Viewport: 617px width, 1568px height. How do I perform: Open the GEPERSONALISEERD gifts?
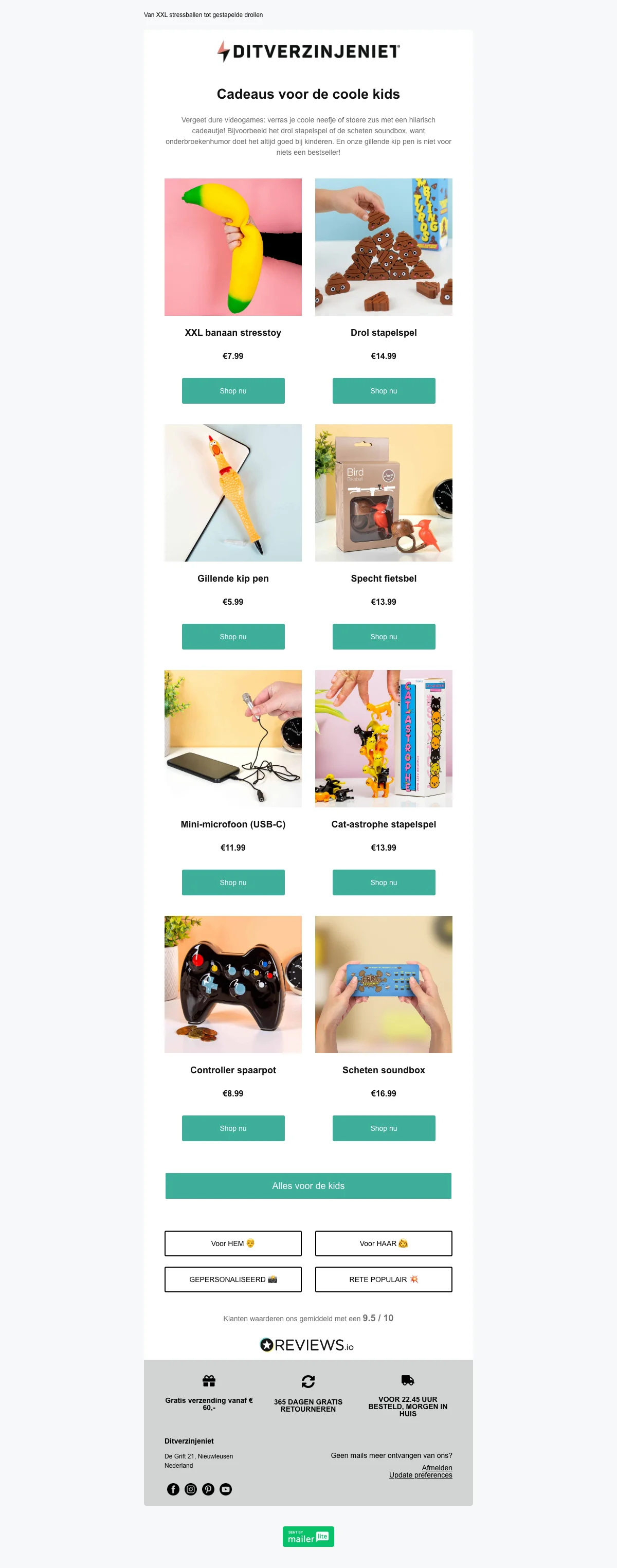click(233, 1279)
